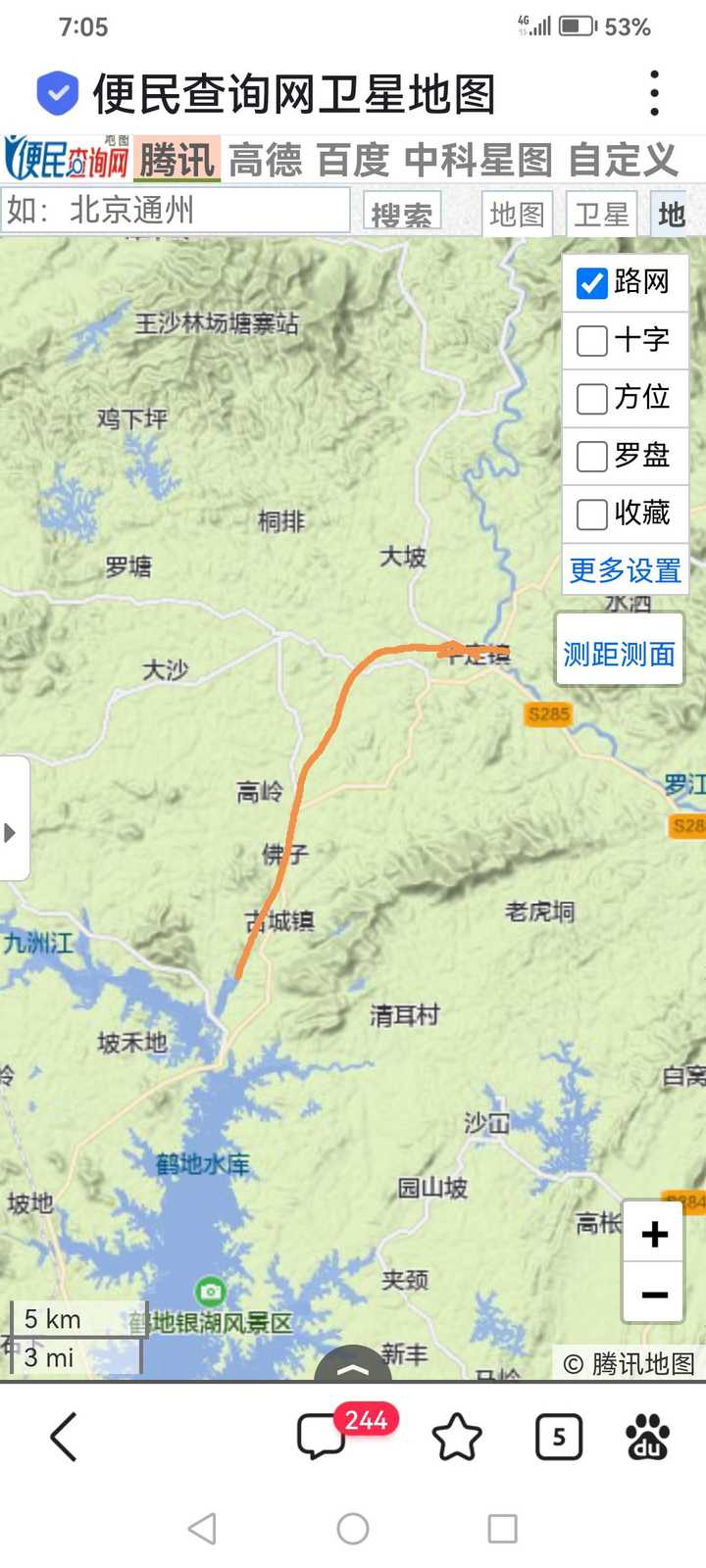Switch to the 腾讯 map source
The height and width of the screenshot is (1568, 706).
176,160
